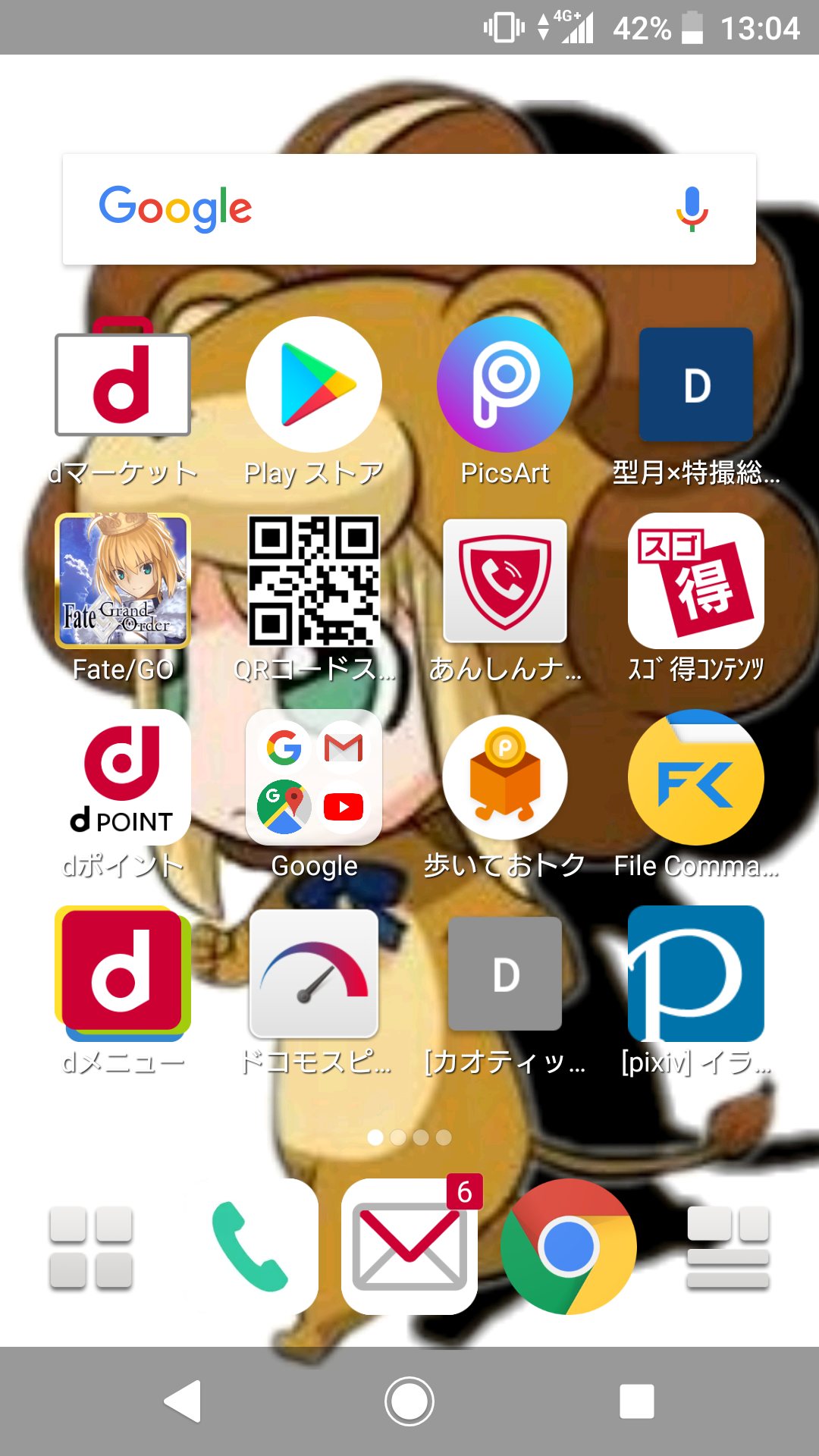Launch Fate/GO

tap(123, 582)
